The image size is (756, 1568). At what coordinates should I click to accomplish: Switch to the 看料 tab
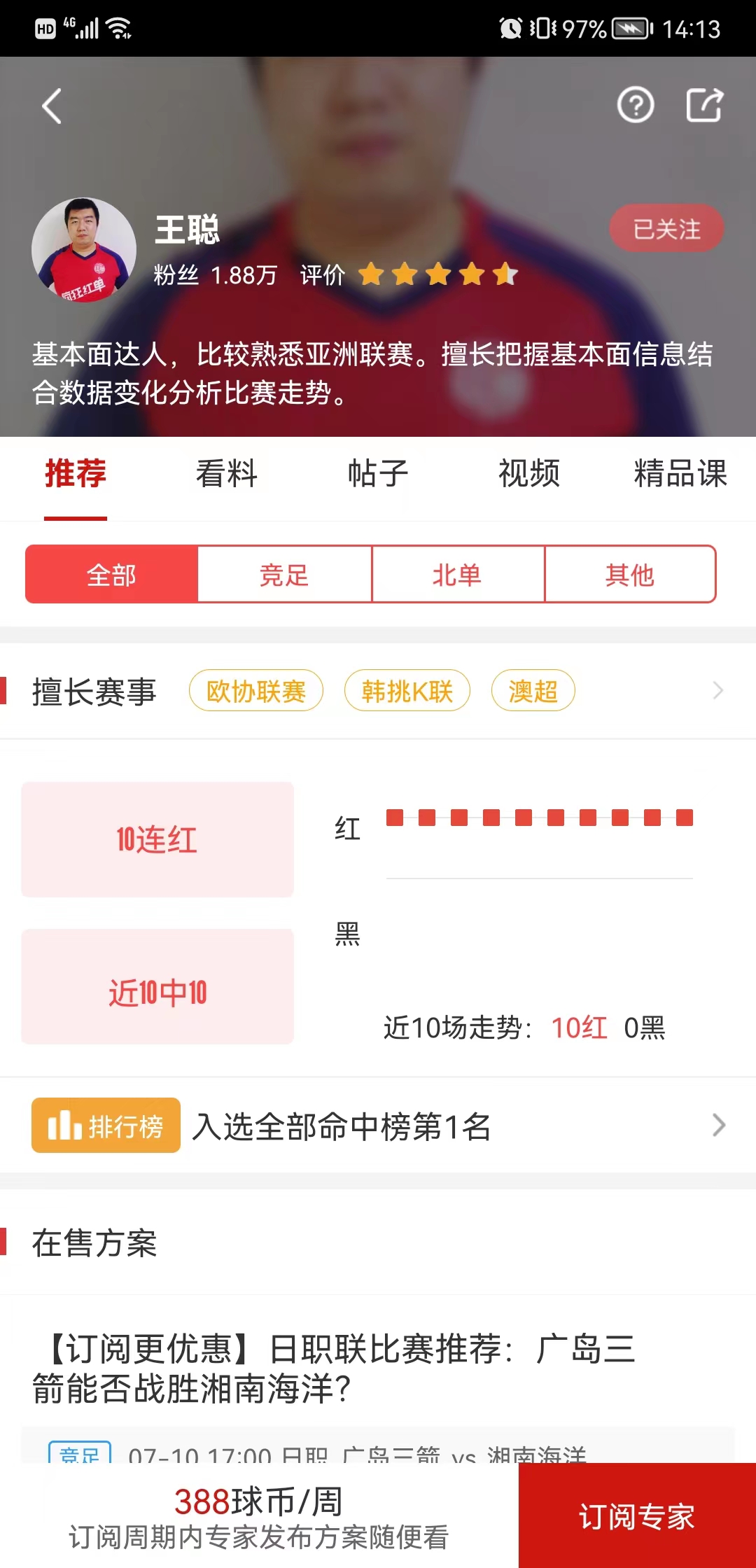point(226,473)
